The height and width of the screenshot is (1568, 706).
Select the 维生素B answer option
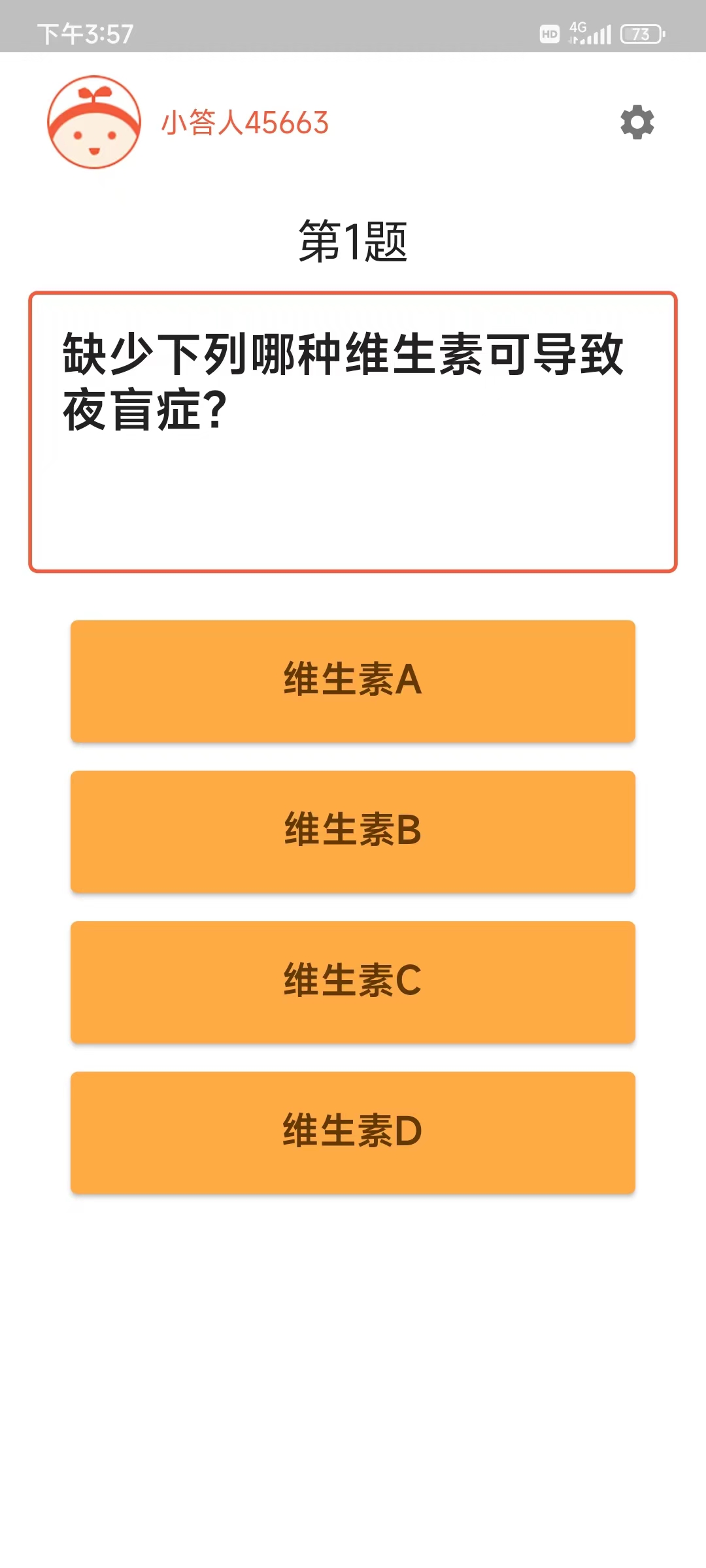(352, 831)
